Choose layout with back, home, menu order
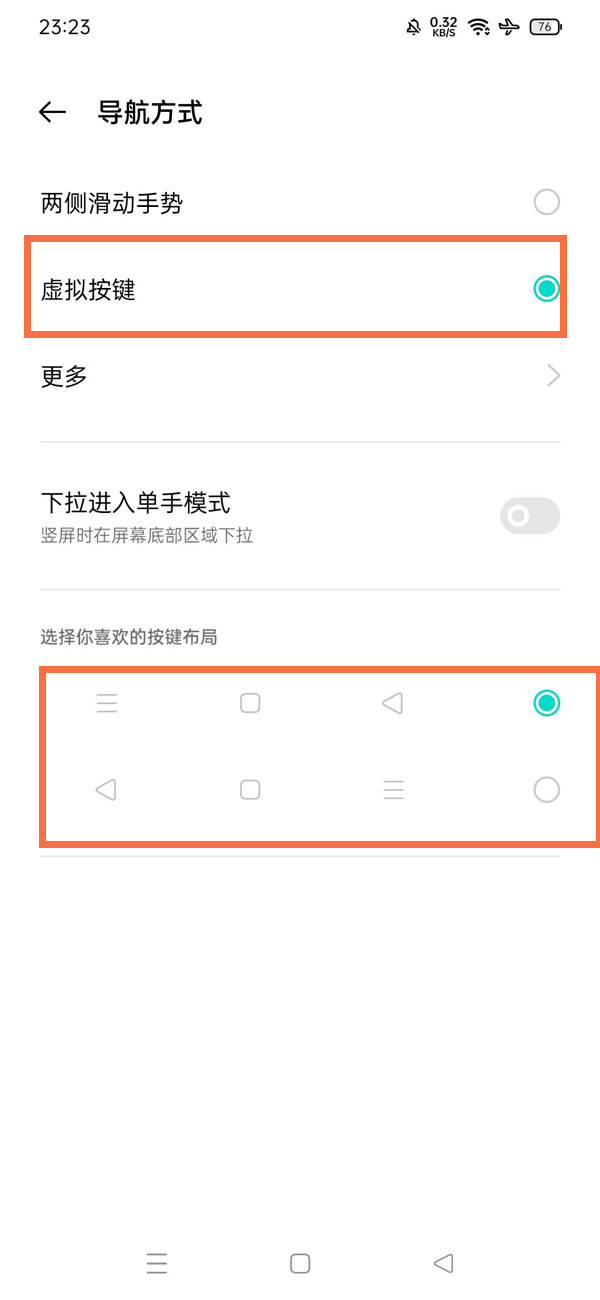600x1300 pixels. click(546, 790)
